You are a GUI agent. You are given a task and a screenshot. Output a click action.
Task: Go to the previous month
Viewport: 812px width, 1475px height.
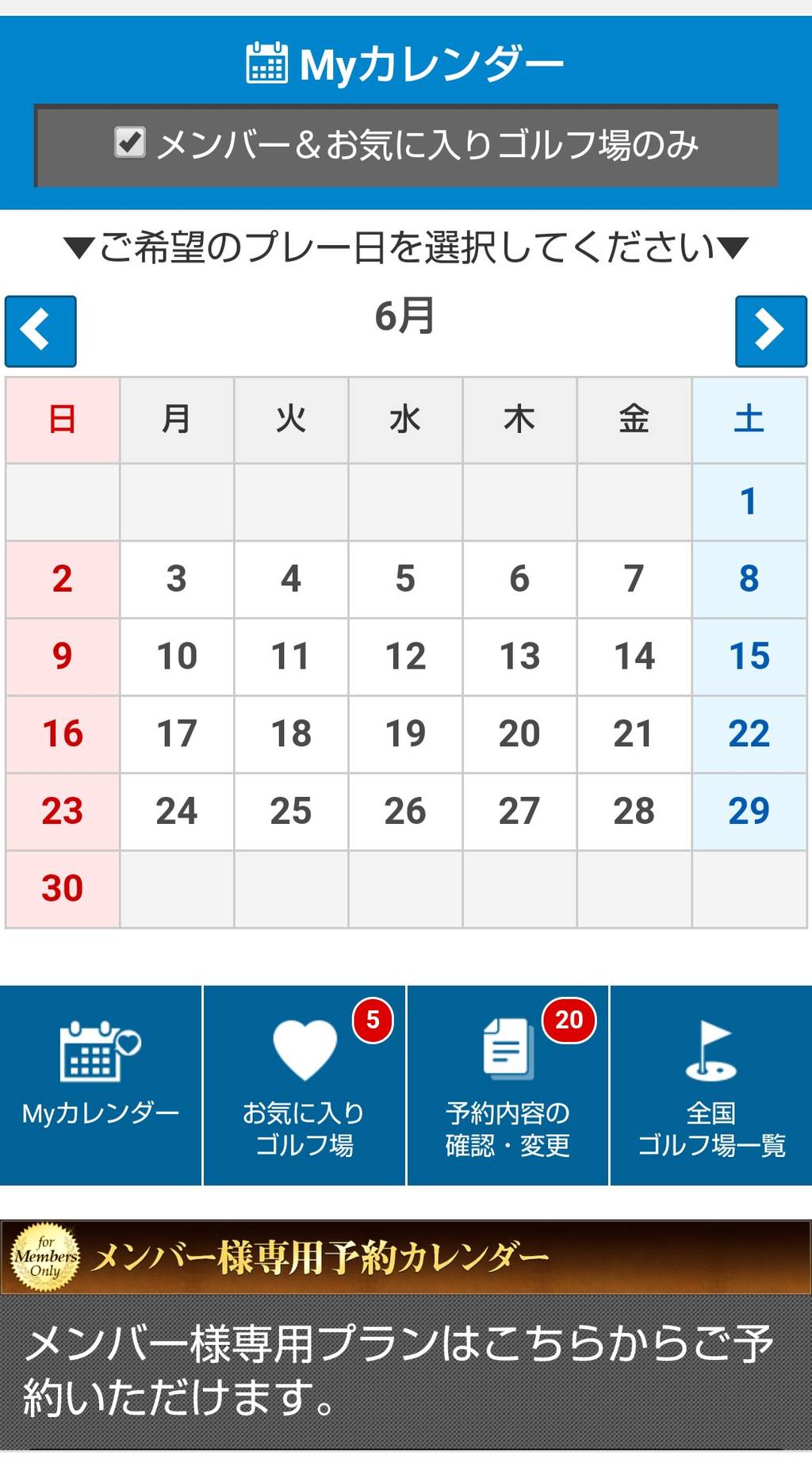[40, 331]
